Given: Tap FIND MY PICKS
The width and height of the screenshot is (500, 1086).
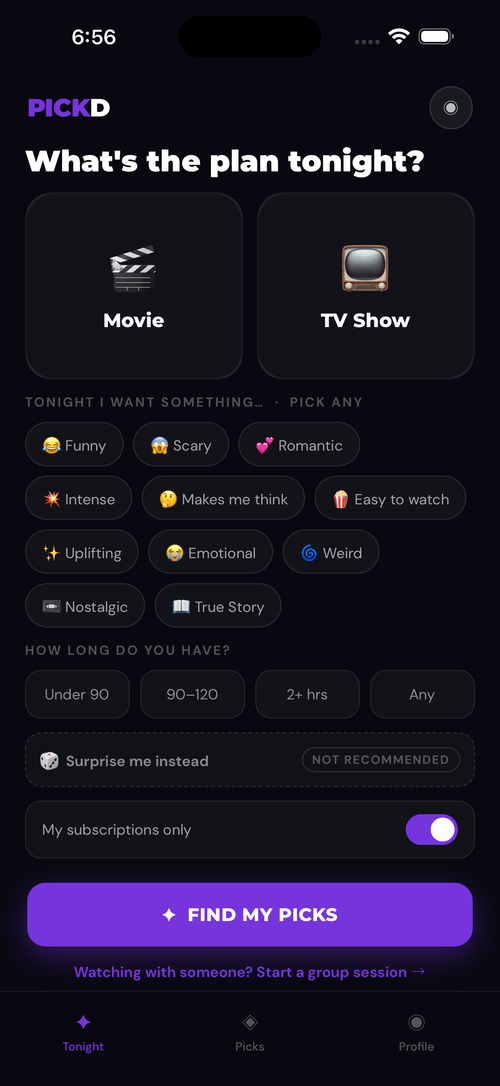Looking at the screenshot, I should 250,914.
